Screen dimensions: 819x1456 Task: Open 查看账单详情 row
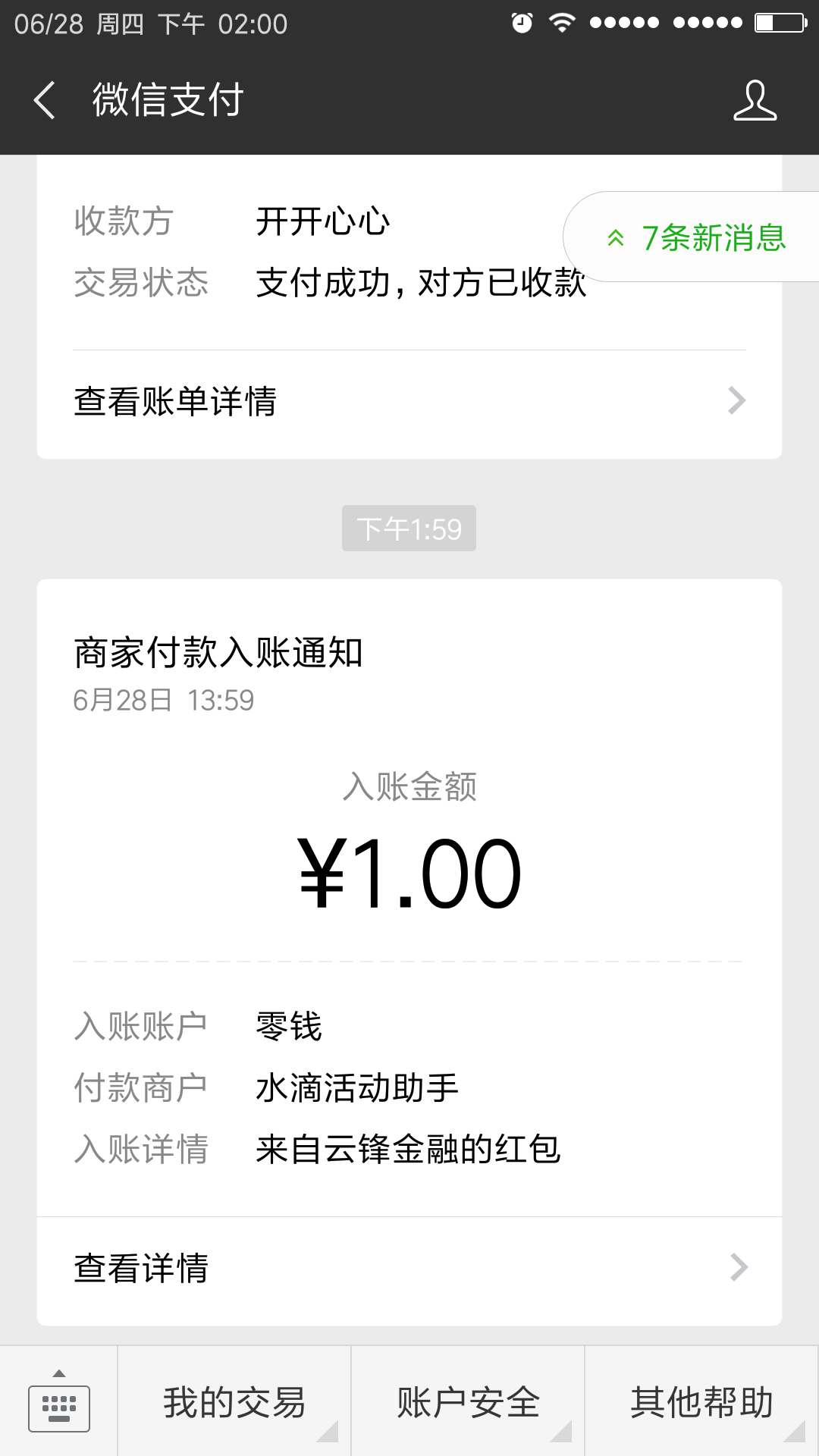coord(409,401)
